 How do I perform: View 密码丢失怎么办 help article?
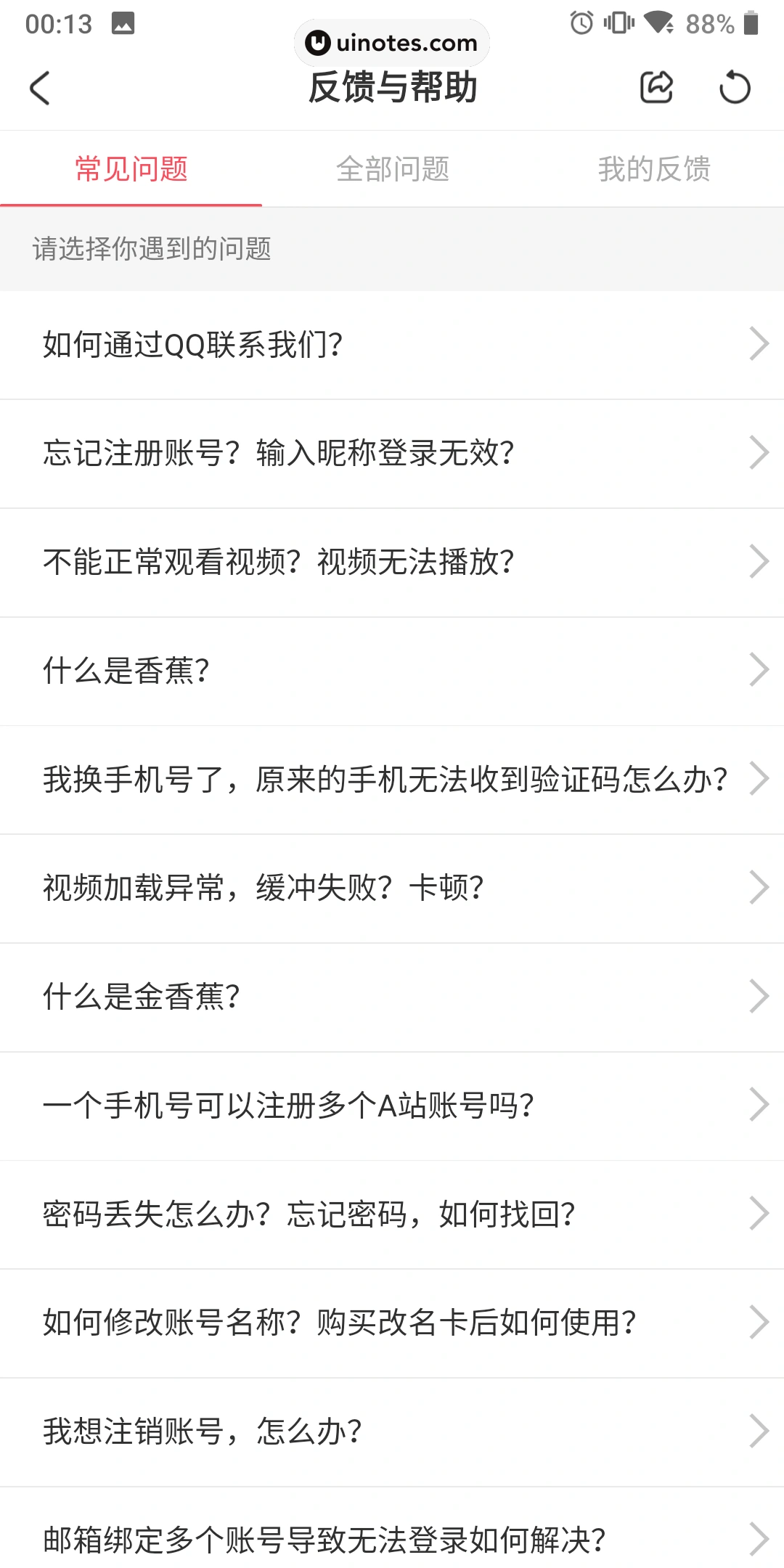[392, 1214]
